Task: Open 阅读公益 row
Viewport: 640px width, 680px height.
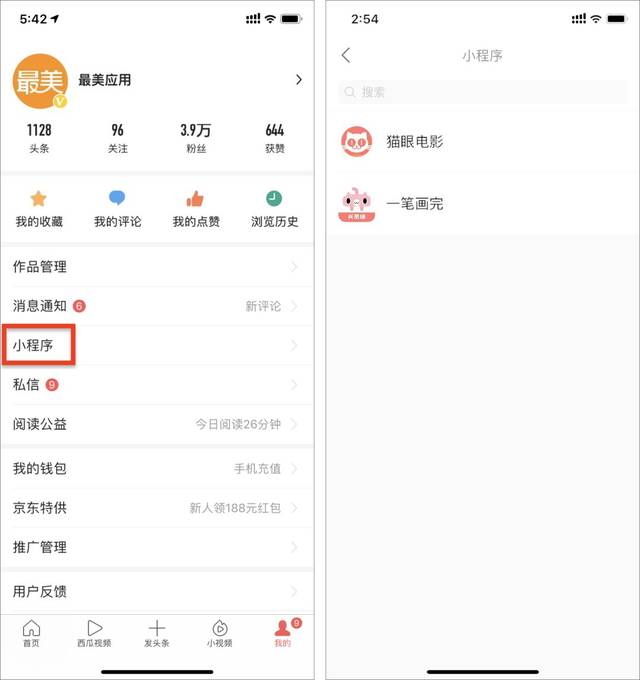Action: 157,424
